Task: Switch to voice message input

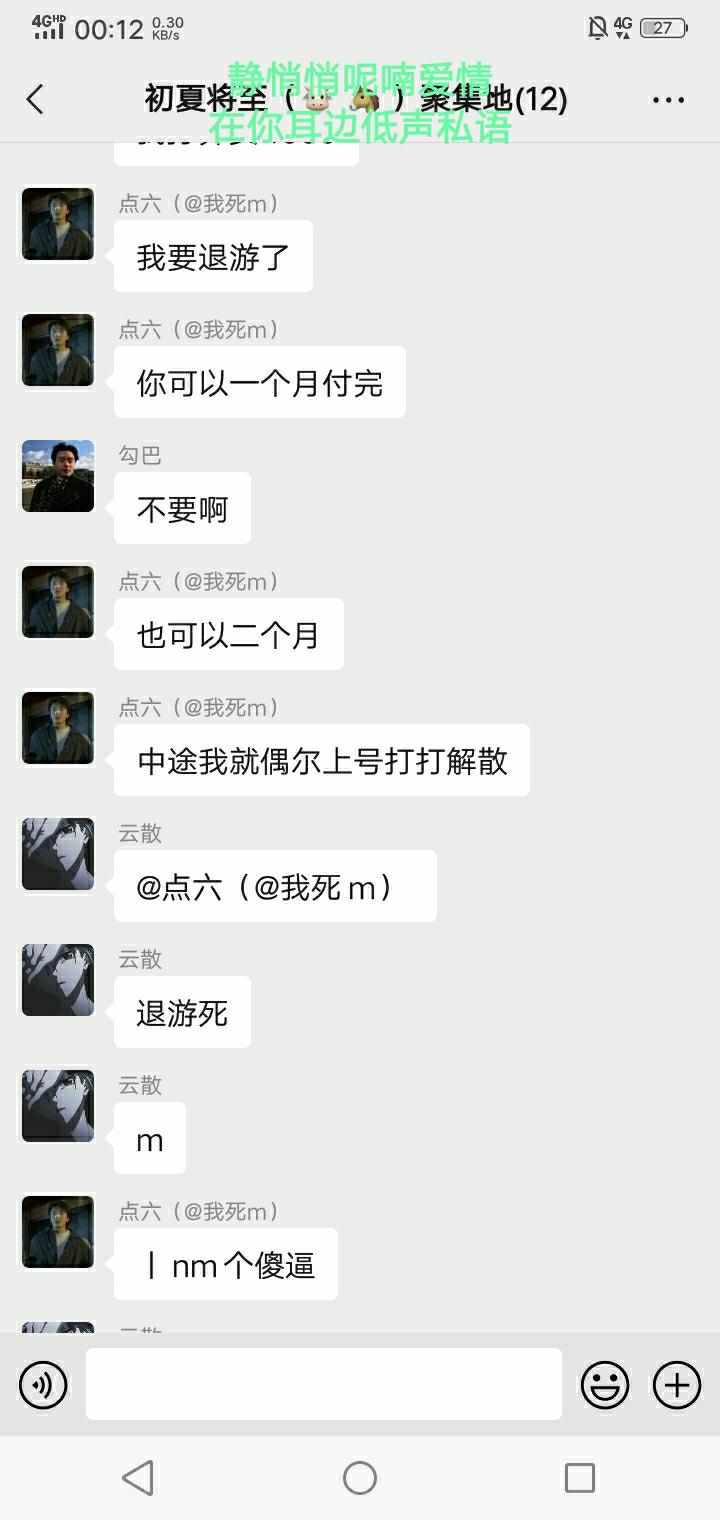Action: click(43, 1385)
